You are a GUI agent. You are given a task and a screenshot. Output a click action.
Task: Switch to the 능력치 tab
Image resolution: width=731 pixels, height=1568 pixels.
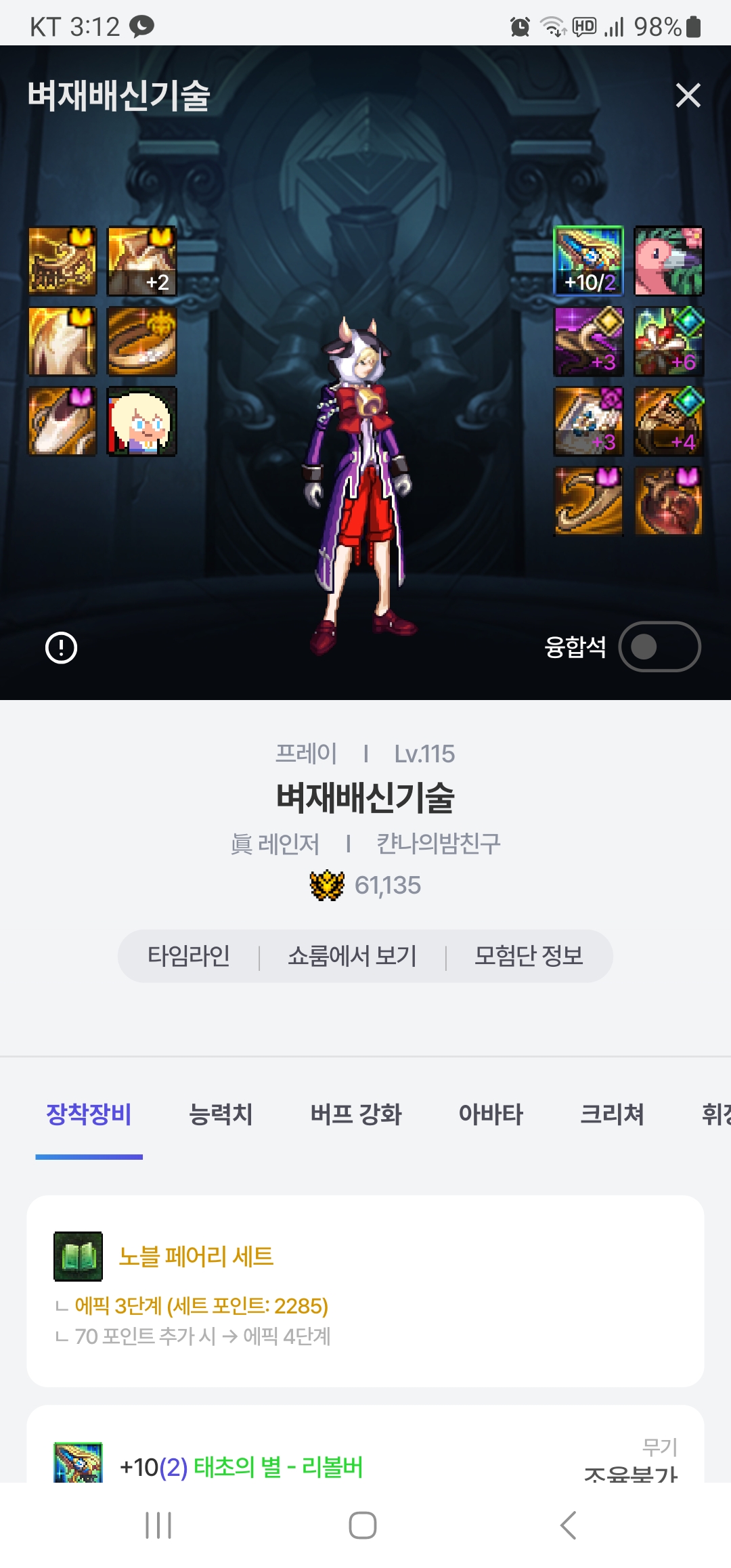click(x=221, y=1114)
